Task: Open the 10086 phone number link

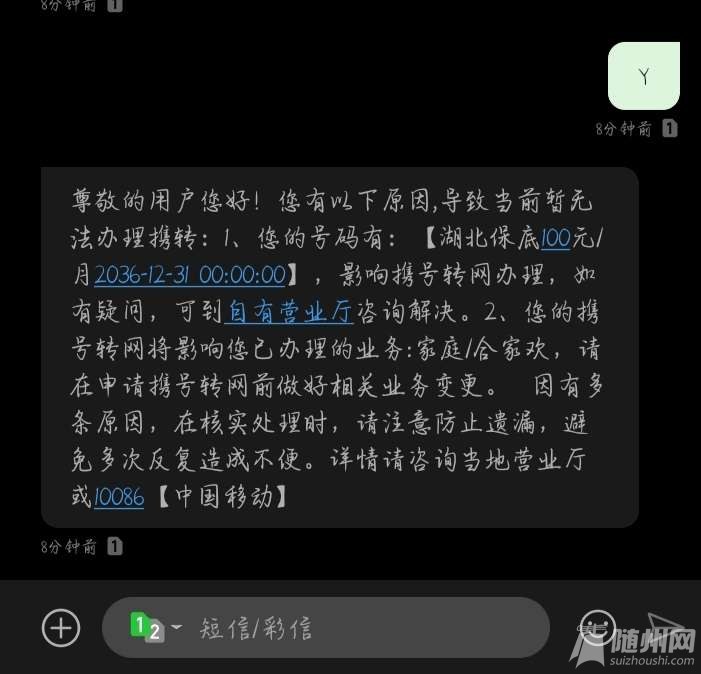Action: coord(119,496)
